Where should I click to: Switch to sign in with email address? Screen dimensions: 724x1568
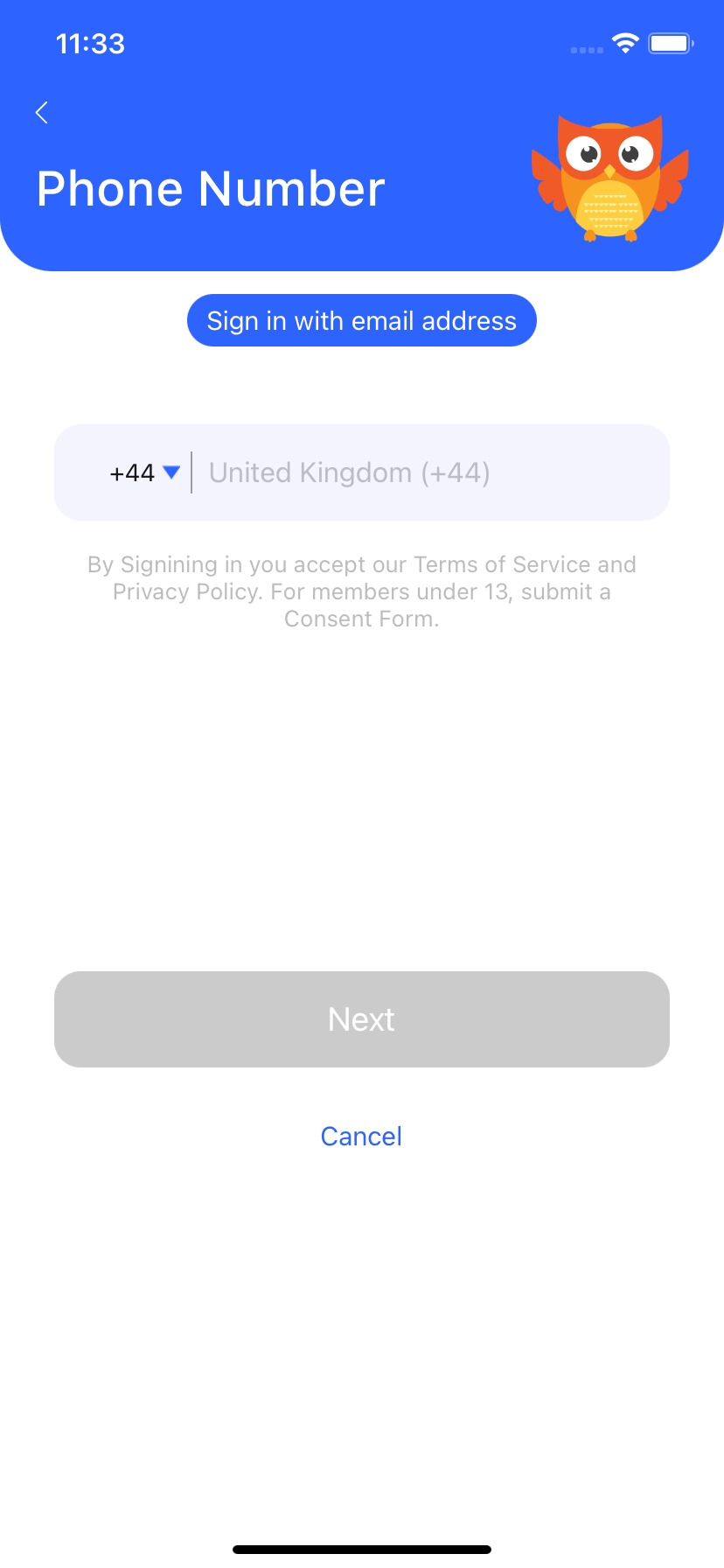362,320
